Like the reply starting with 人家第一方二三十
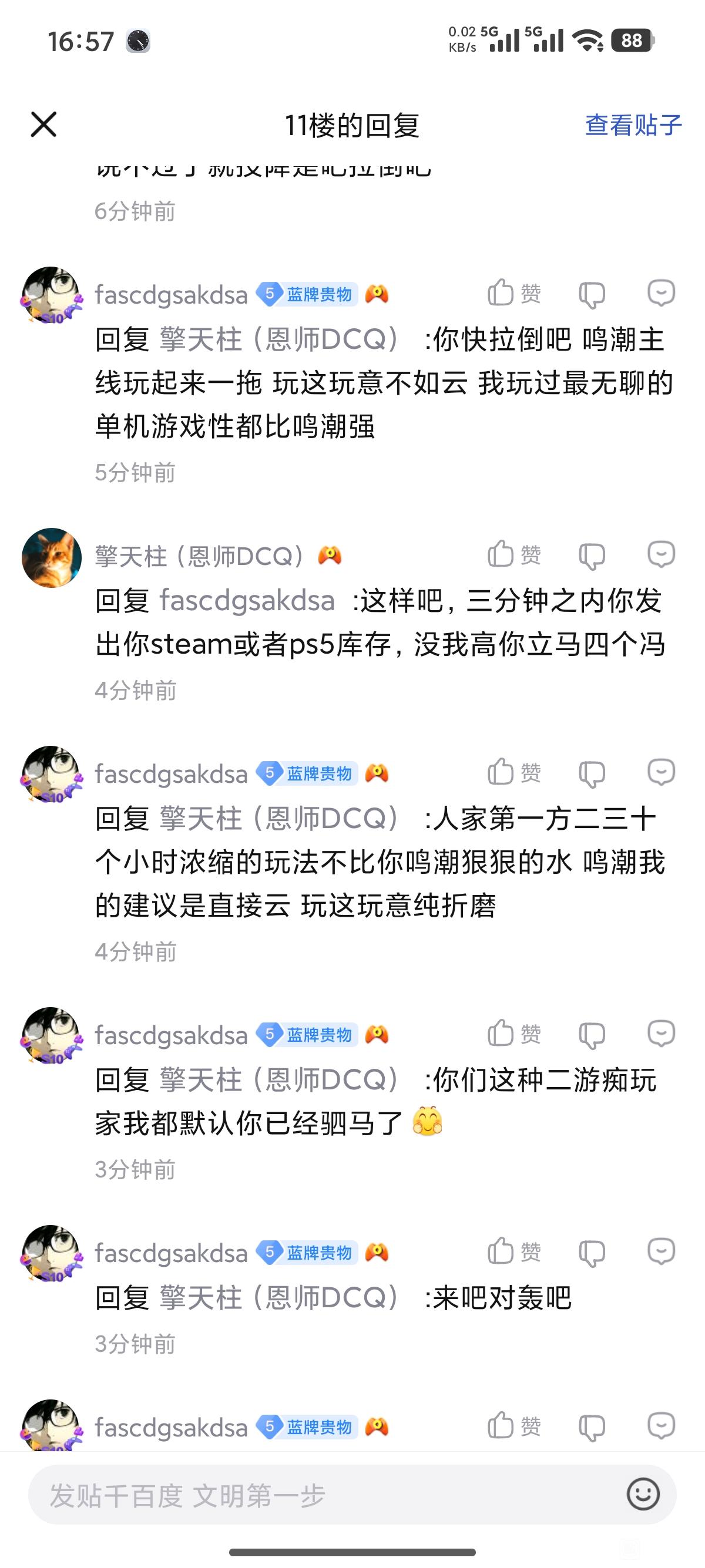Screen dimensions: 705x1568 click(513, 772)
